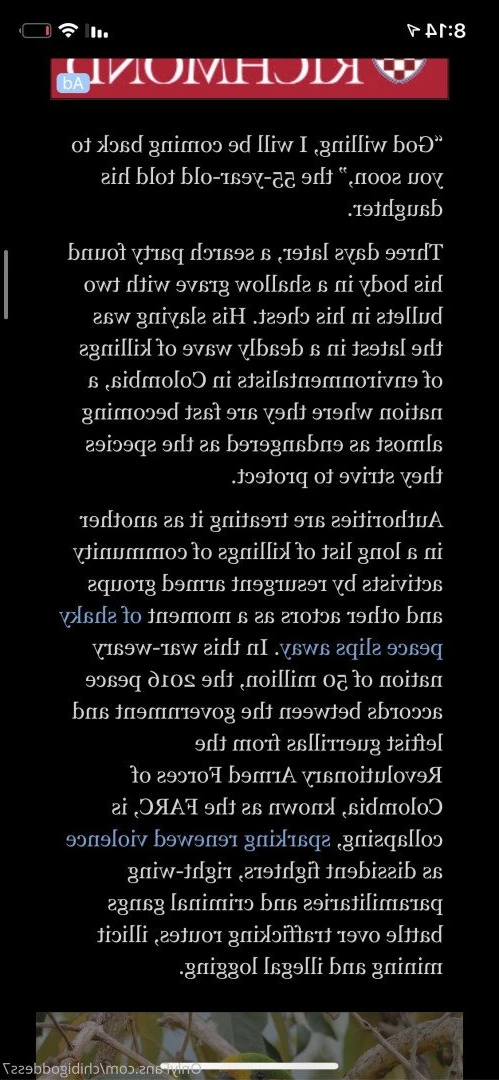Image resolution: width=499 pixels, height=1080 pixels.
Task: Open the Richmond ad banner
Action: coord(250,78)
